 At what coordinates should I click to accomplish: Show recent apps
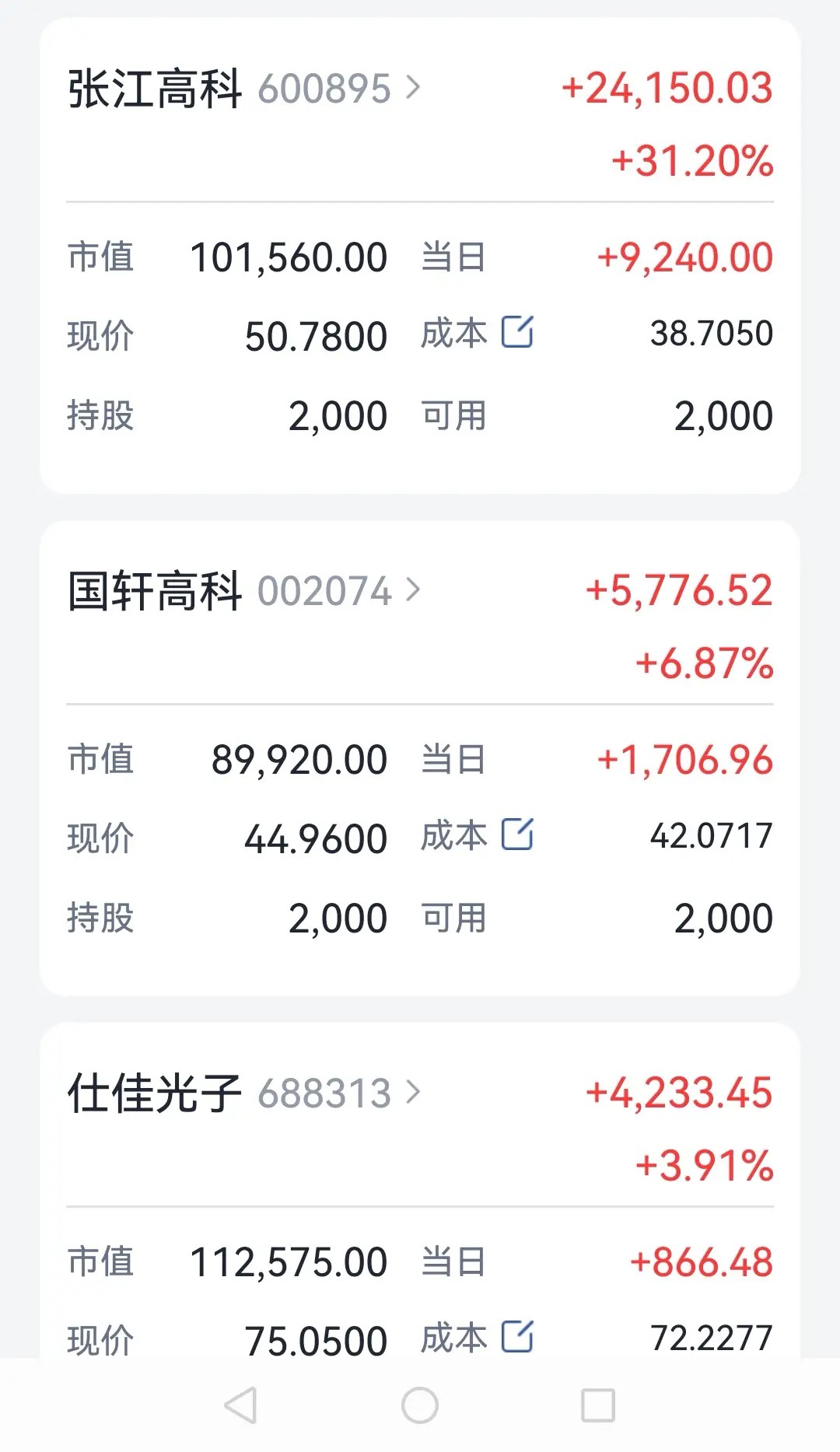coord(598,1405)
